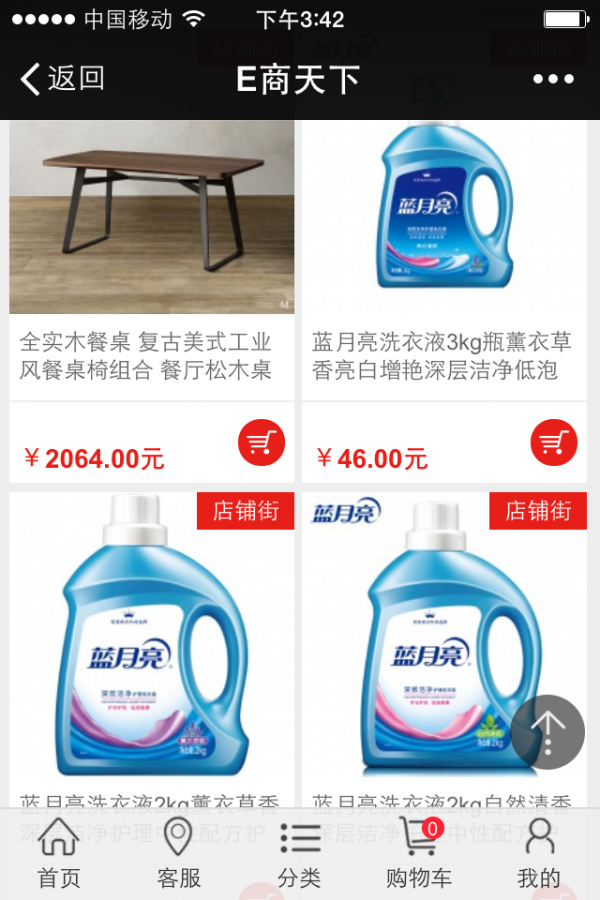Switch to the 首页 tab

[59, 855]
